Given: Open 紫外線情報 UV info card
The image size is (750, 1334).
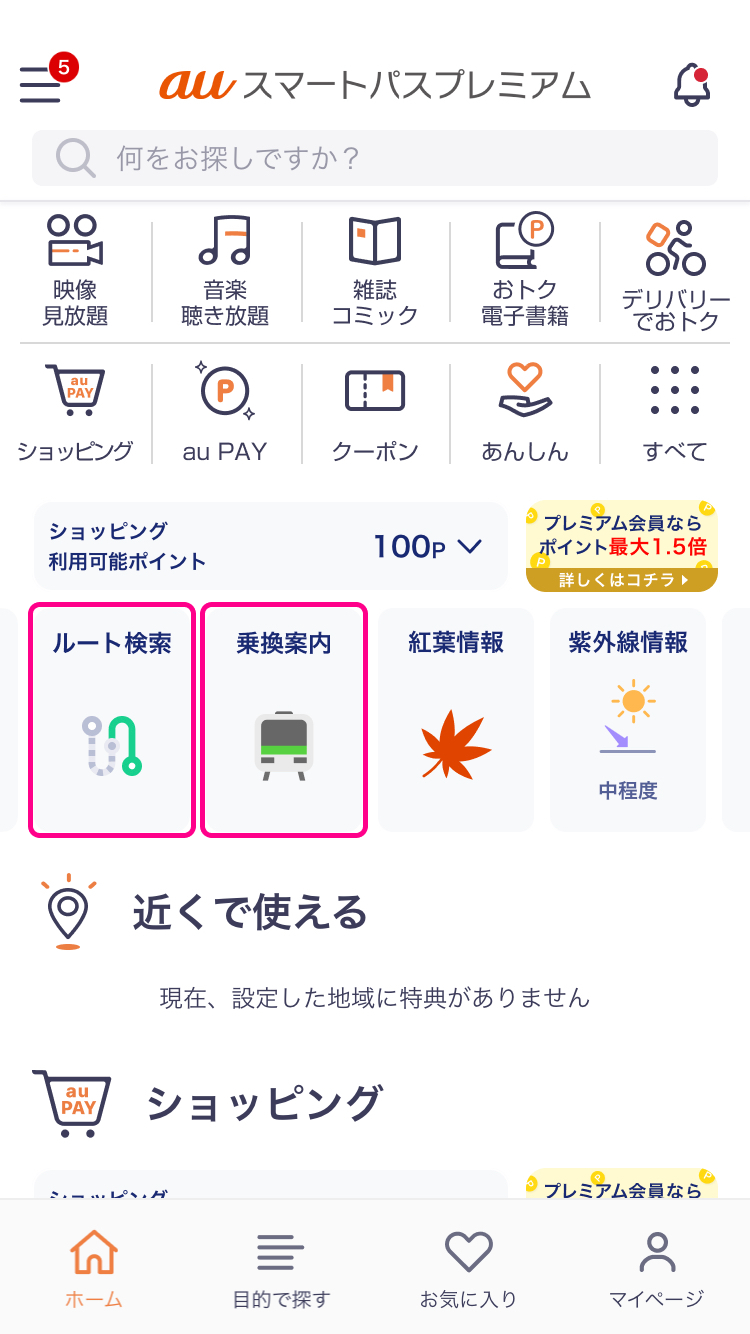Looking at the screenshot, I should [x=628, y=719].
